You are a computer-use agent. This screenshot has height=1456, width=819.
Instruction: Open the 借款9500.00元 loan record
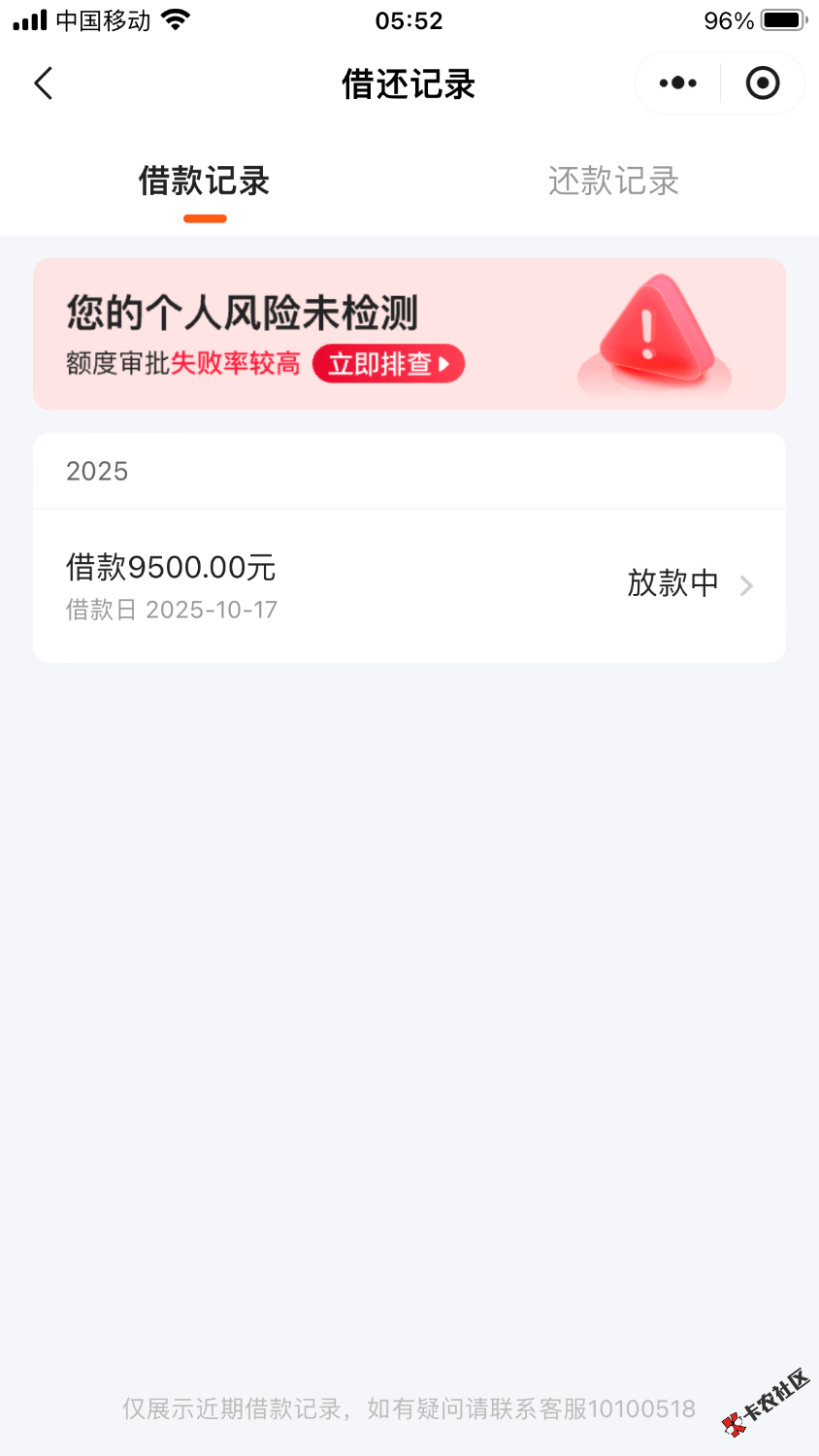[x=409, y=585]
